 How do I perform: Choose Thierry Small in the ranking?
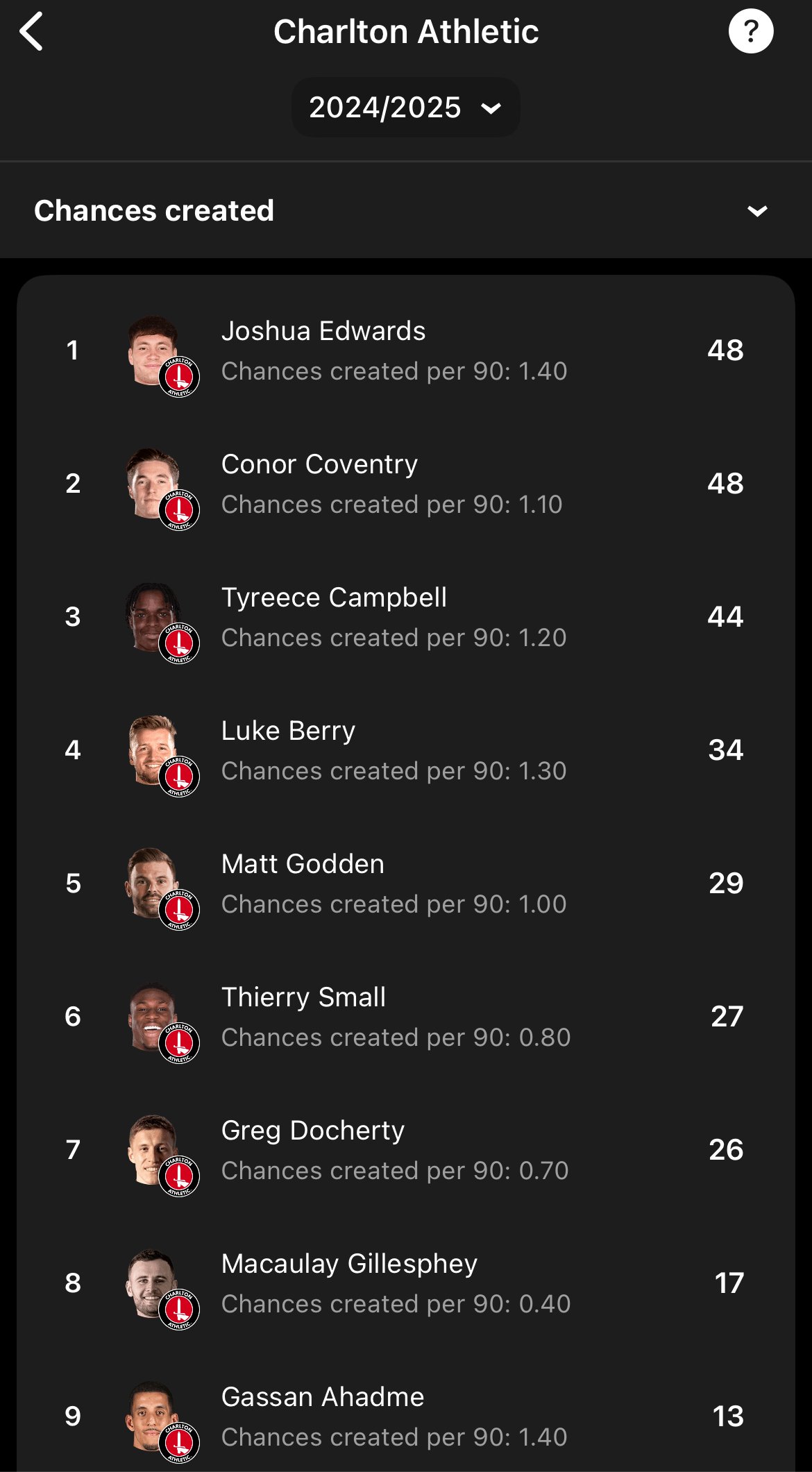tap(406, 1017)
